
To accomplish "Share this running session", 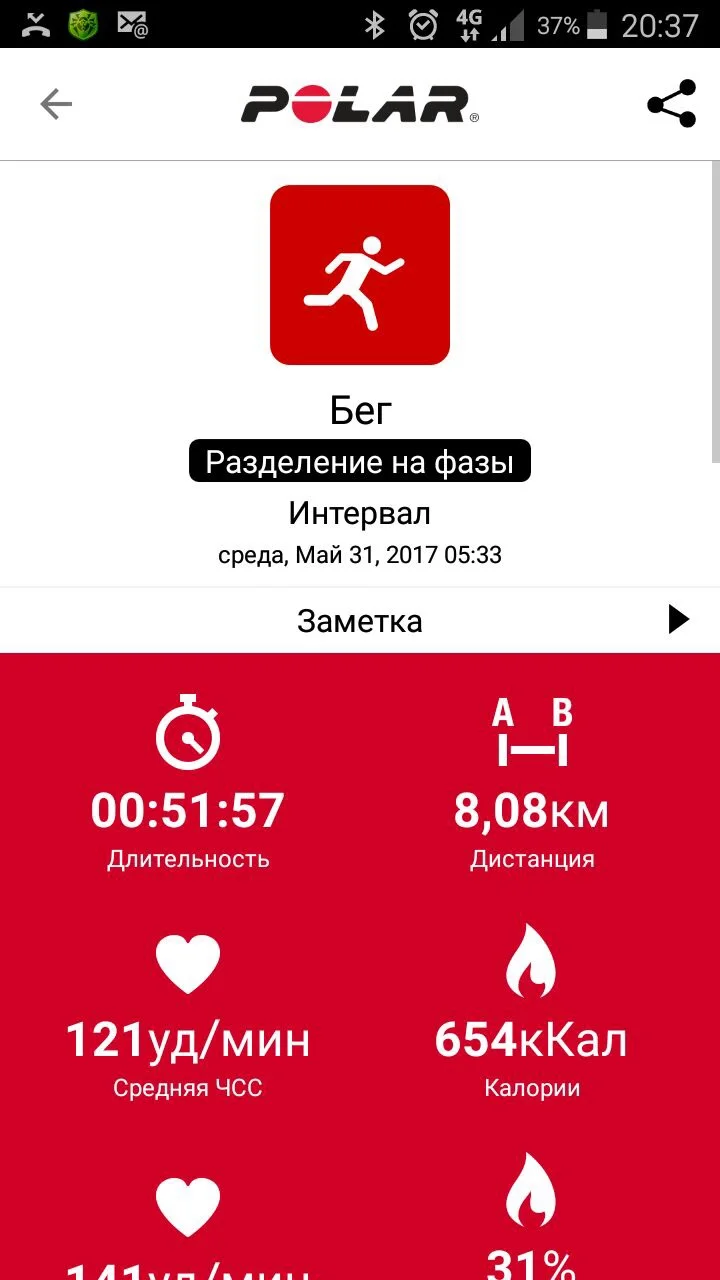I will pos(671,104).
